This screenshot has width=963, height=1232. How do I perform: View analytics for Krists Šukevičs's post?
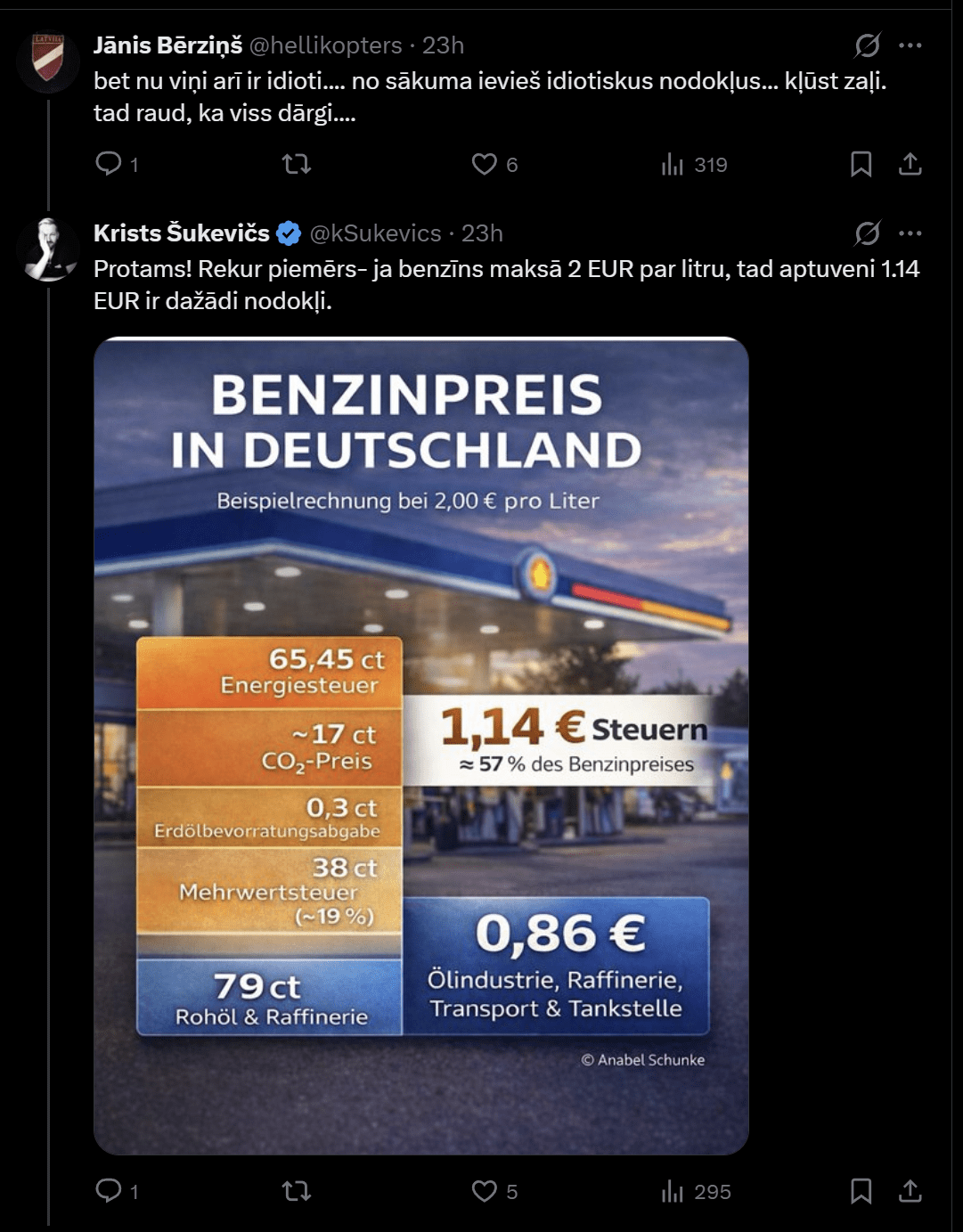point(673,1191)
